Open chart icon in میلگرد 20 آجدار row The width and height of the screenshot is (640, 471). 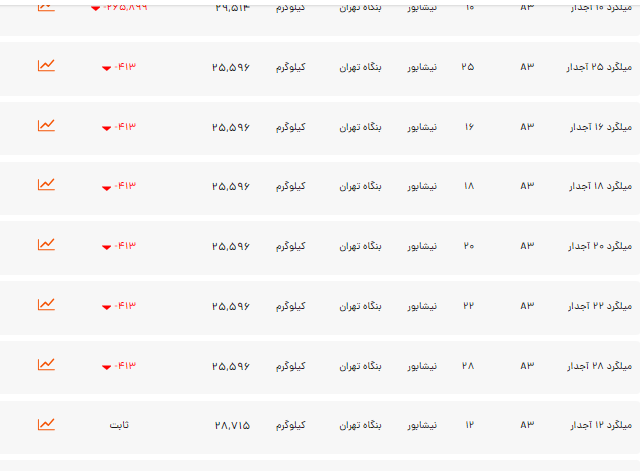coord(46,245)
